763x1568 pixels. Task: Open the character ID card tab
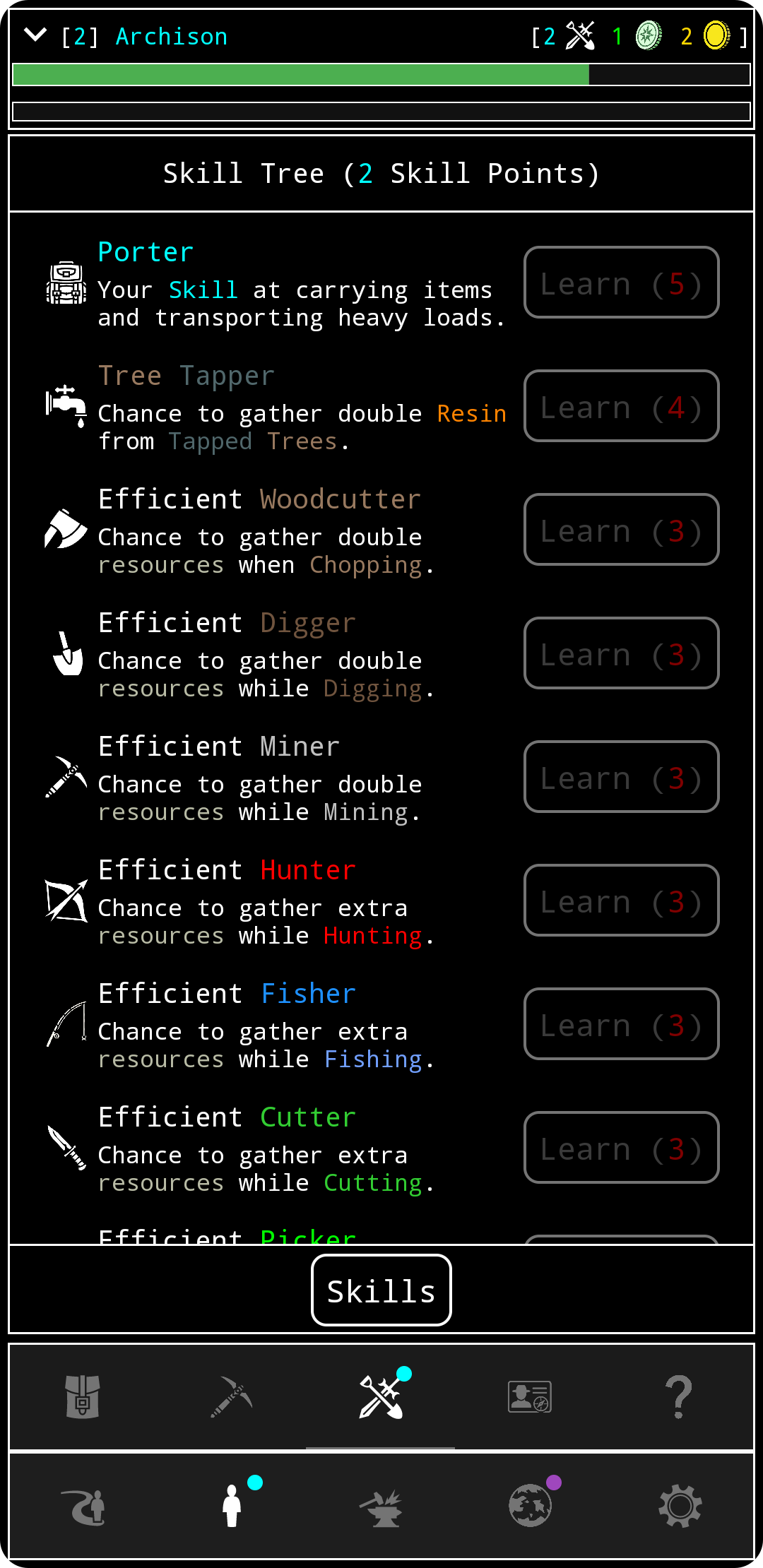pos(530,1396)
